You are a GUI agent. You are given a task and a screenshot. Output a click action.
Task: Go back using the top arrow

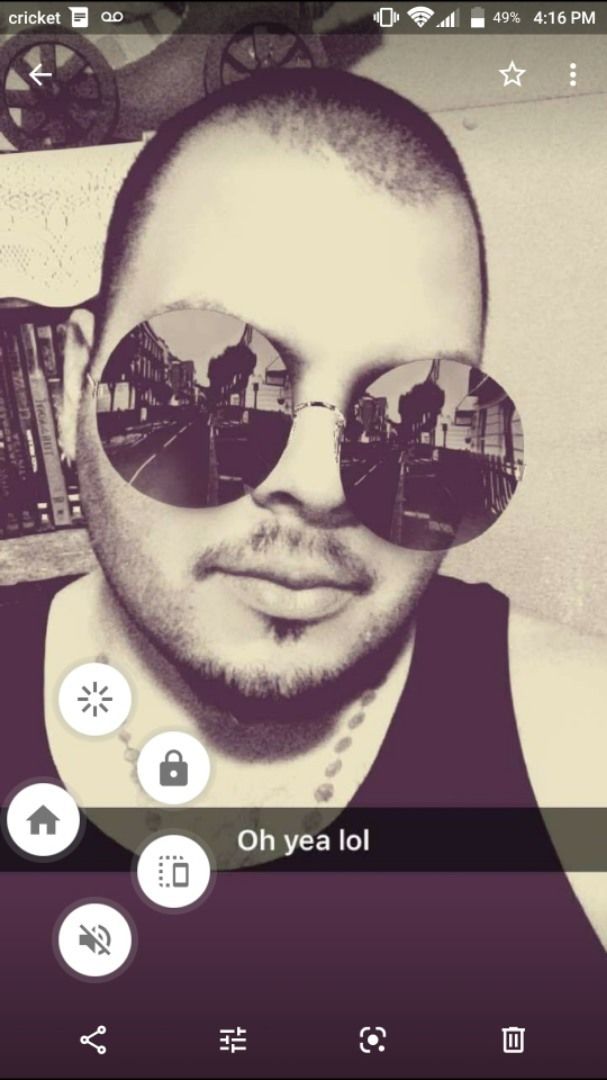[40, 75]
